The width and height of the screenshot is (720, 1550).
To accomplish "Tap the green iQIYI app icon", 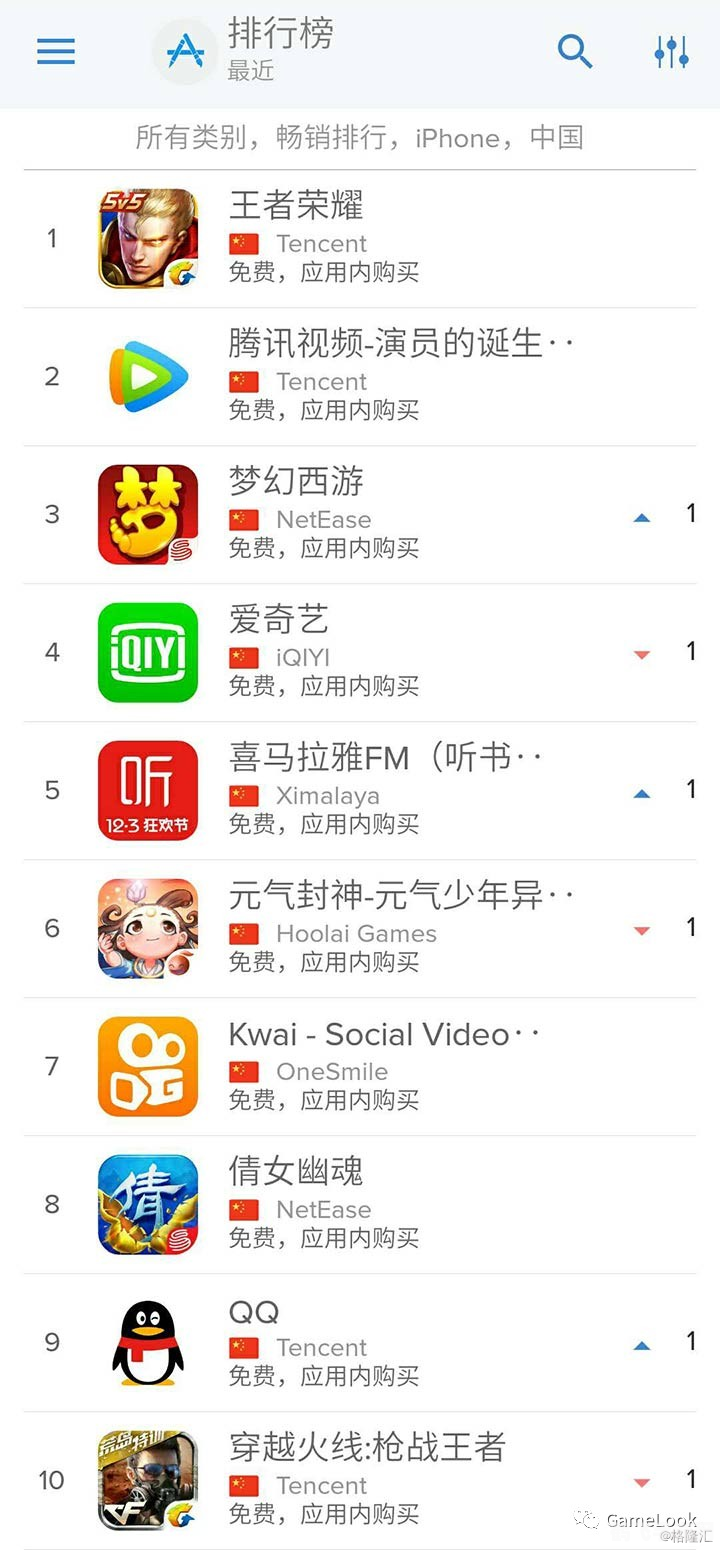I will 147,652.
